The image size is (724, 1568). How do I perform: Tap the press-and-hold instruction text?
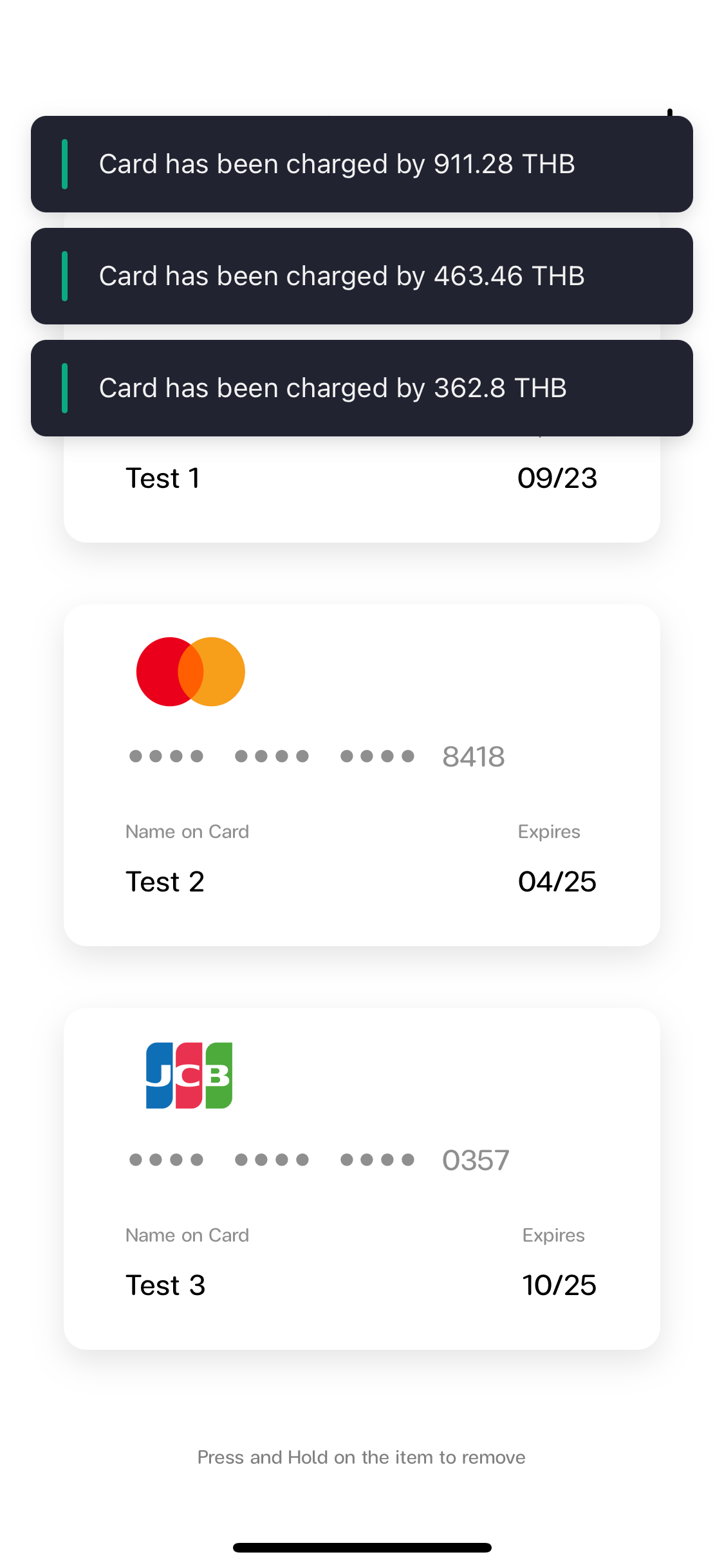point(362,1457)
